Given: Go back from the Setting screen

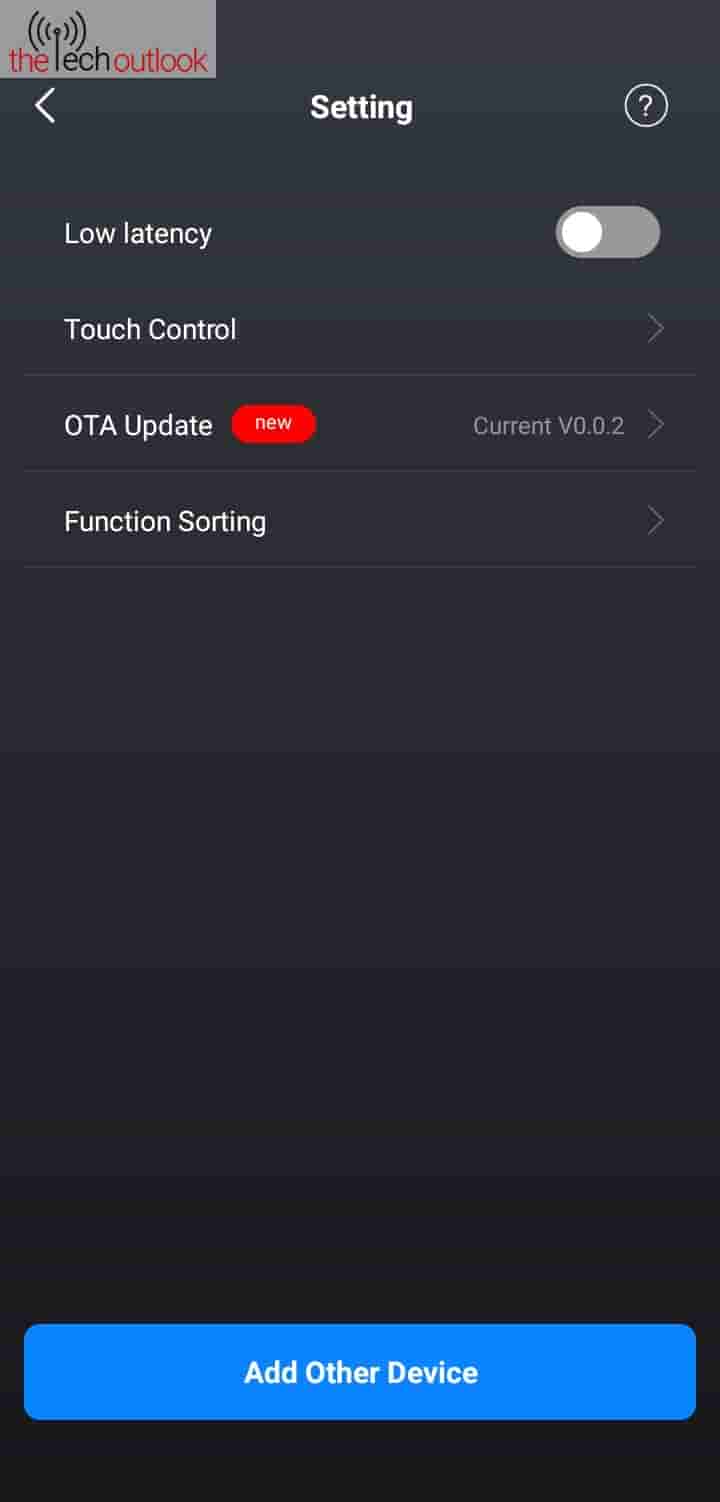Looking at the screenshot, I should [45, 106].
